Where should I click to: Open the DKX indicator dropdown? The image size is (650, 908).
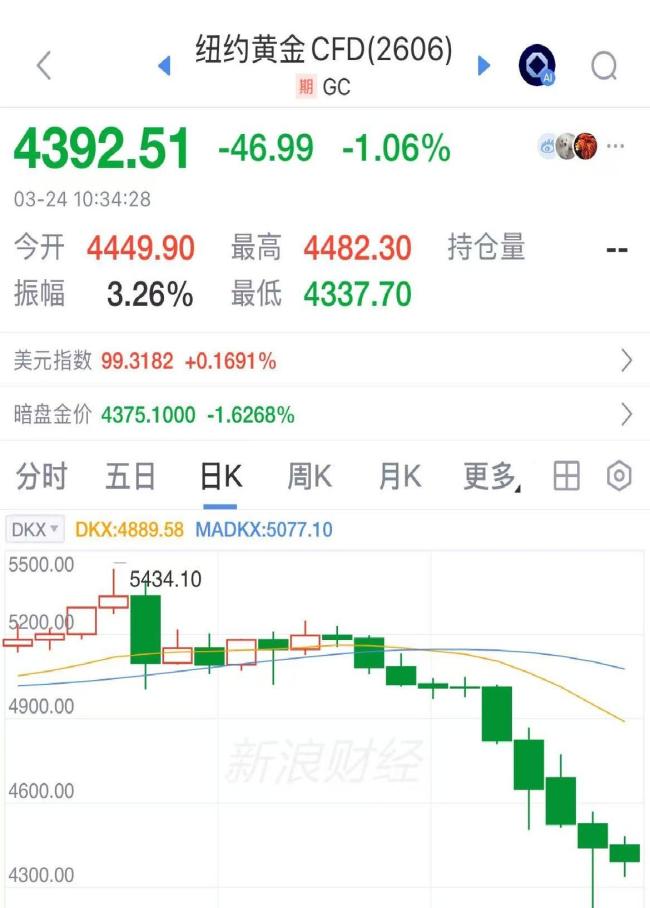(x=36, y=529)
